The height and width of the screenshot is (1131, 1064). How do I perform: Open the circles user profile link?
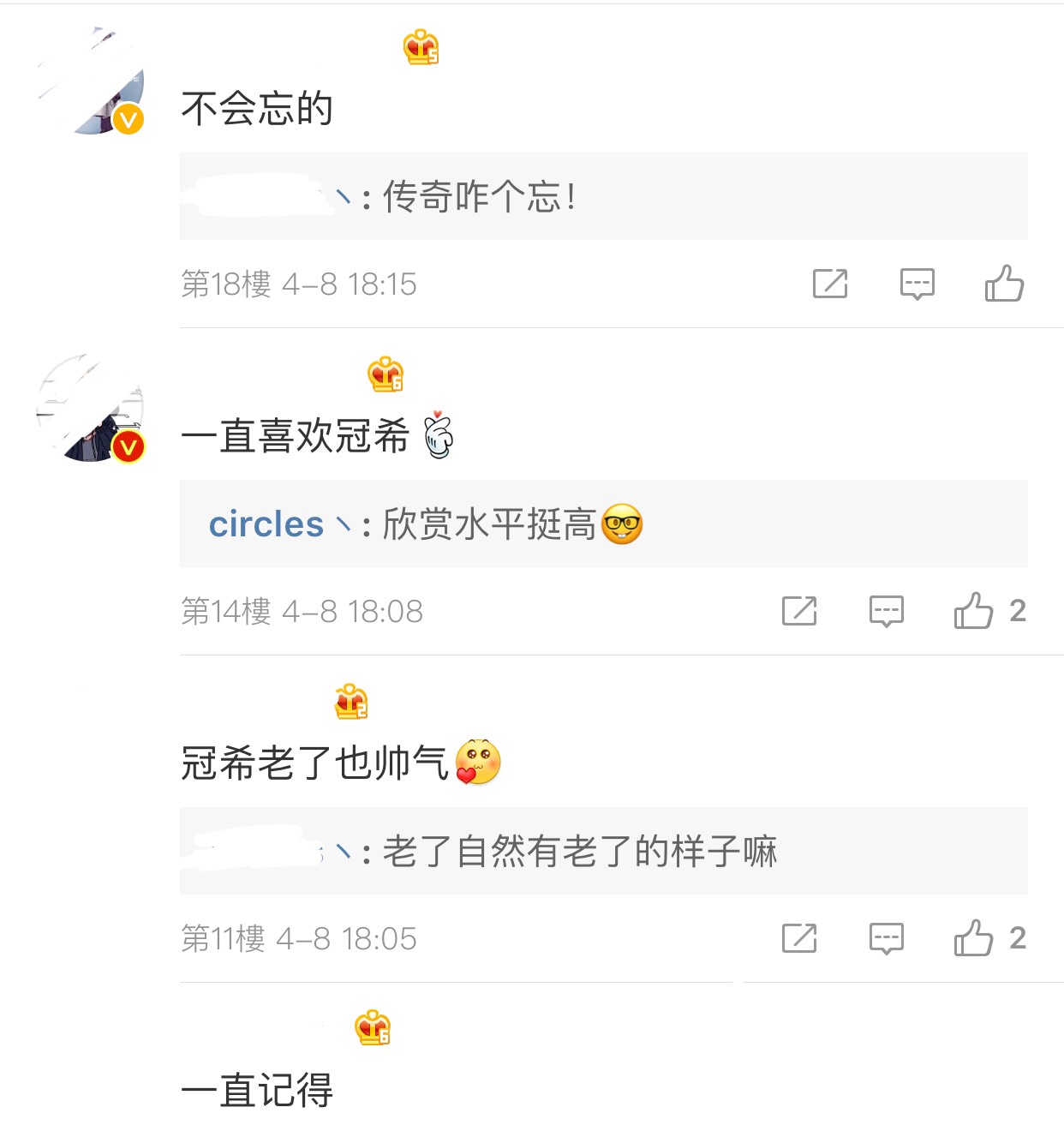click(266, 524)
